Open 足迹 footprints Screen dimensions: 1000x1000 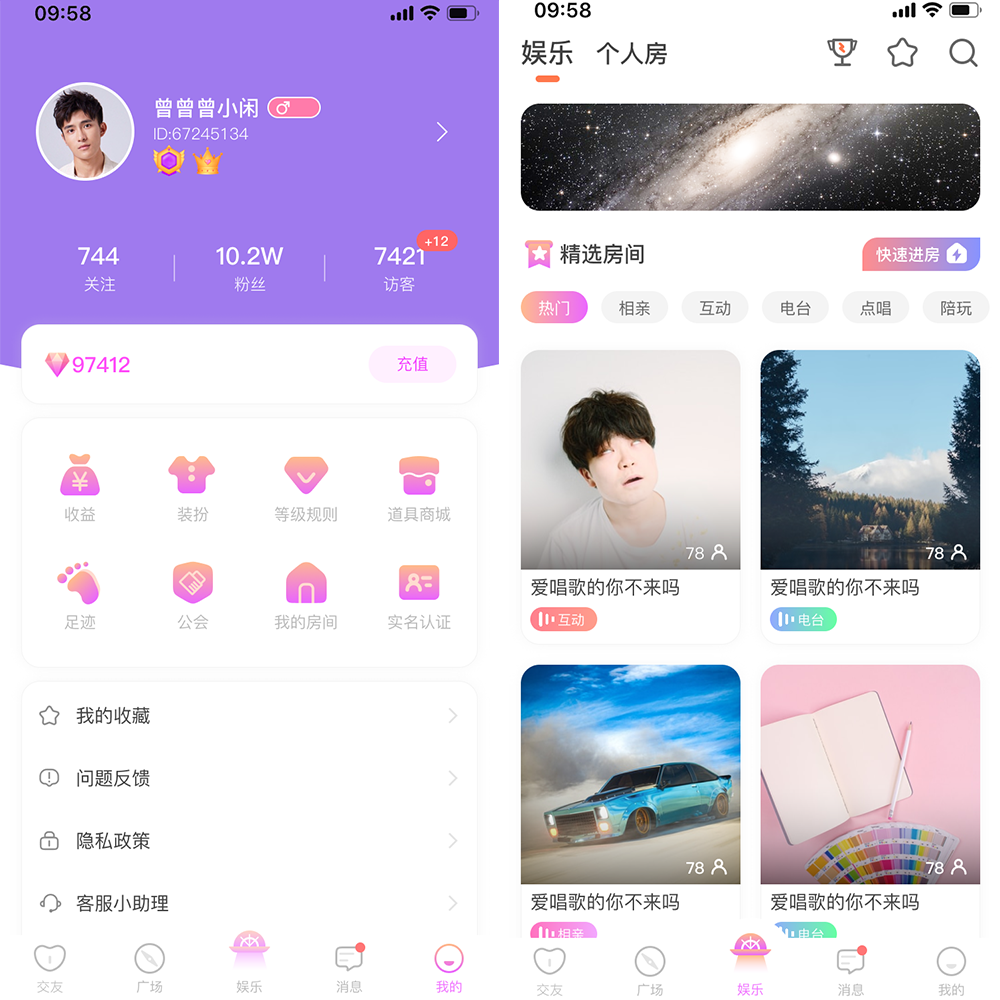click(x=80, y=596)
